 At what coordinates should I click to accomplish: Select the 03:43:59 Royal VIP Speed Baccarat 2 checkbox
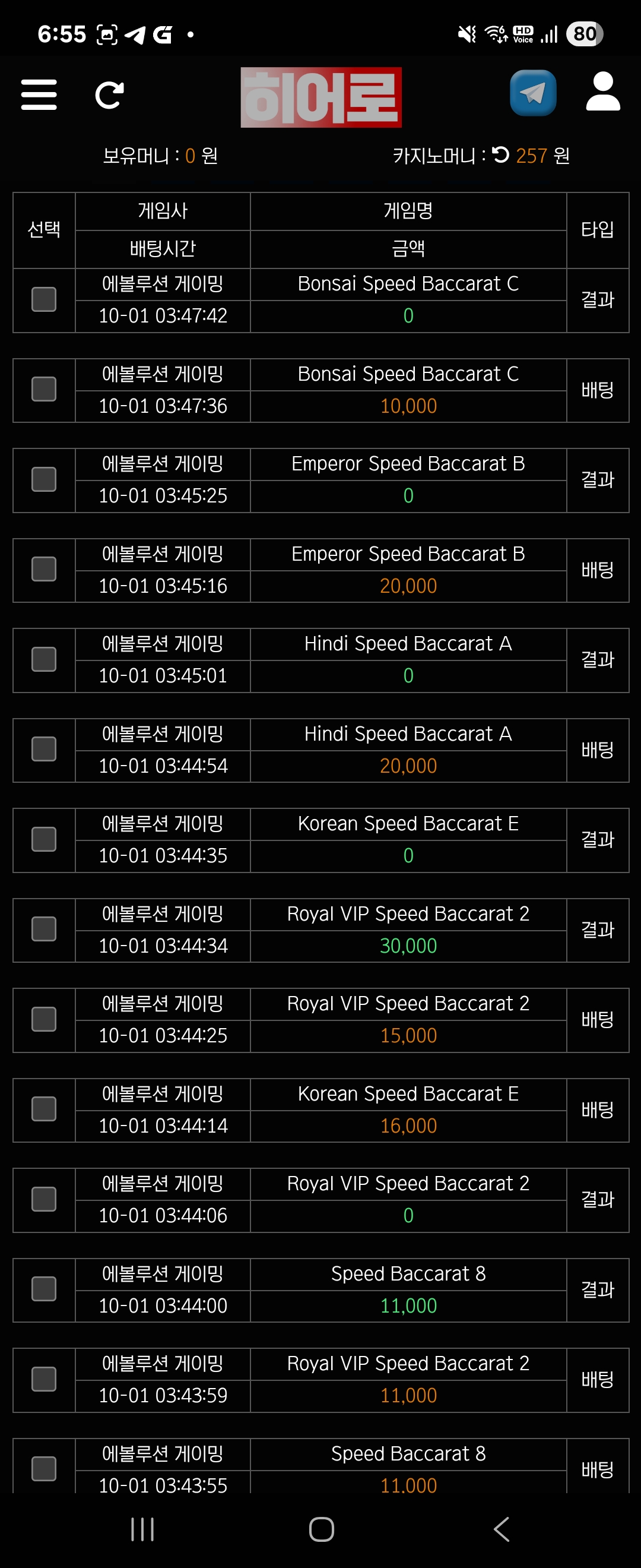[44, 1379]
